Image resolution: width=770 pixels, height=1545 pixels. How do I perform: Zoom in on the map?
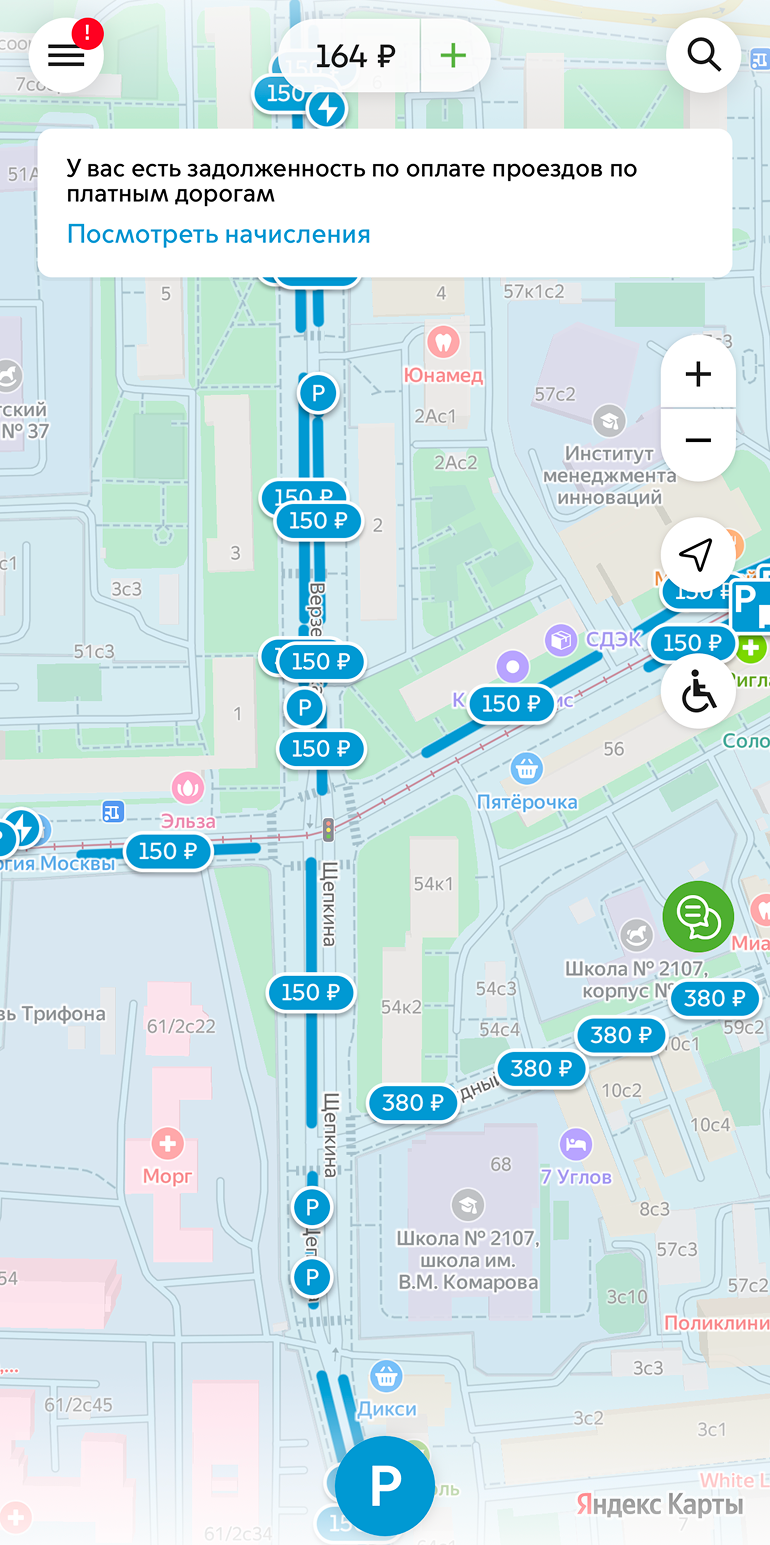click(698, 374)
